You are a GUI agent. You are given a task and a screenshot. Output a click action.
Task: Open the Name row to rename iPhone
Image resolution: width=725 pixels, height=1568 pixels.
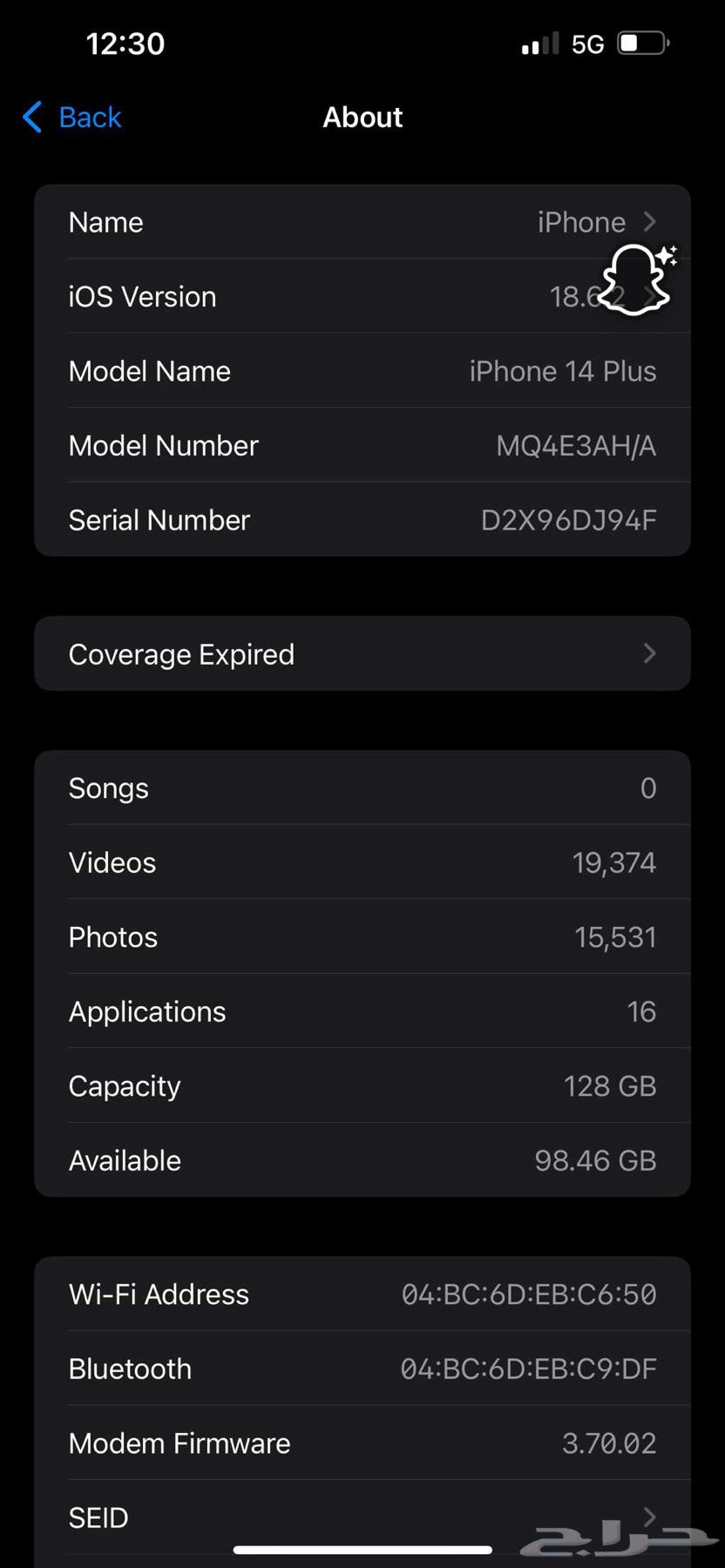[x=362, y=222]
